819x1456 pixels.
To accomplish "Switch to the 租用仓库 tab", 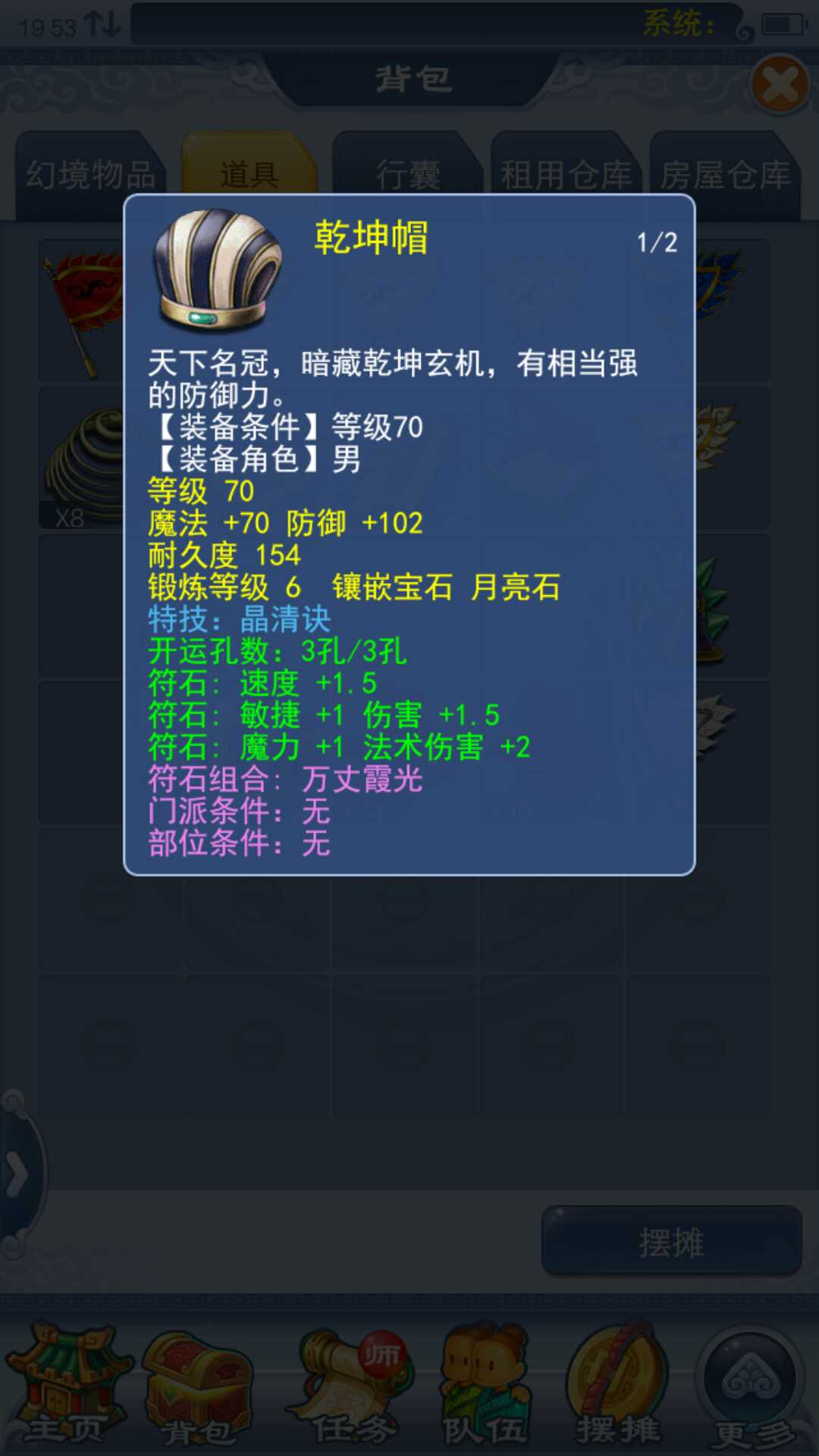I will [x=566, y=176].
